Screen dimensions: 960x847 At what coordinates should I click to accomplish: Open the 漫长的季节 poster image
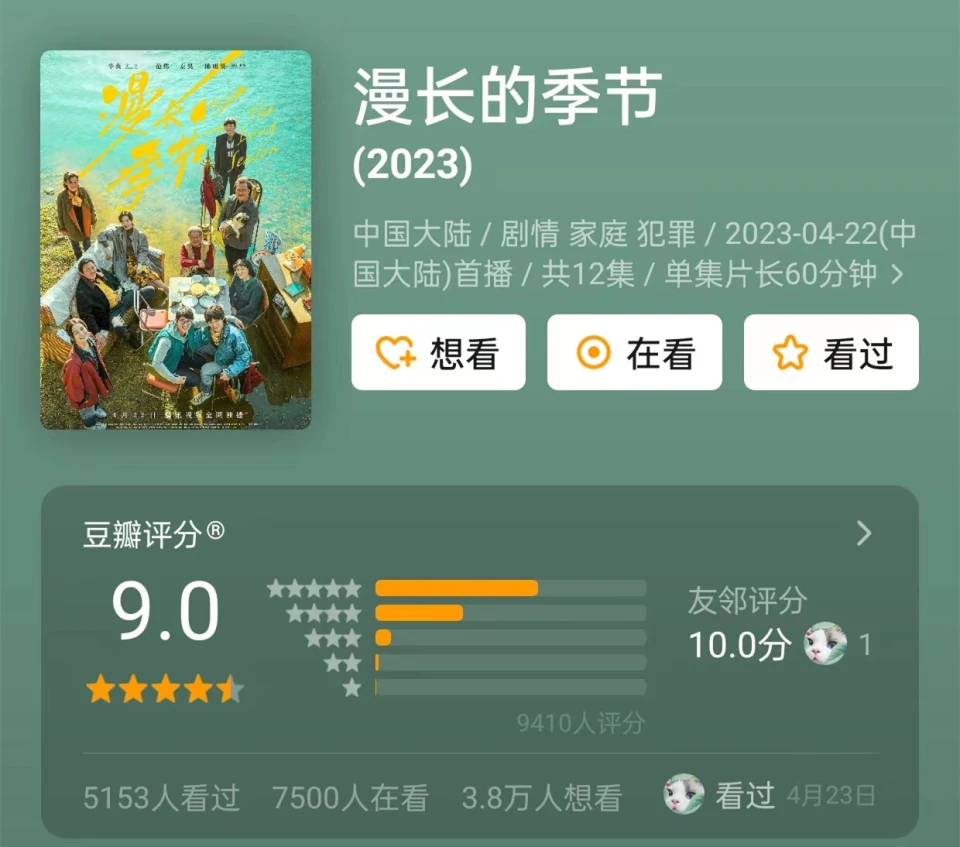[175, 240]
